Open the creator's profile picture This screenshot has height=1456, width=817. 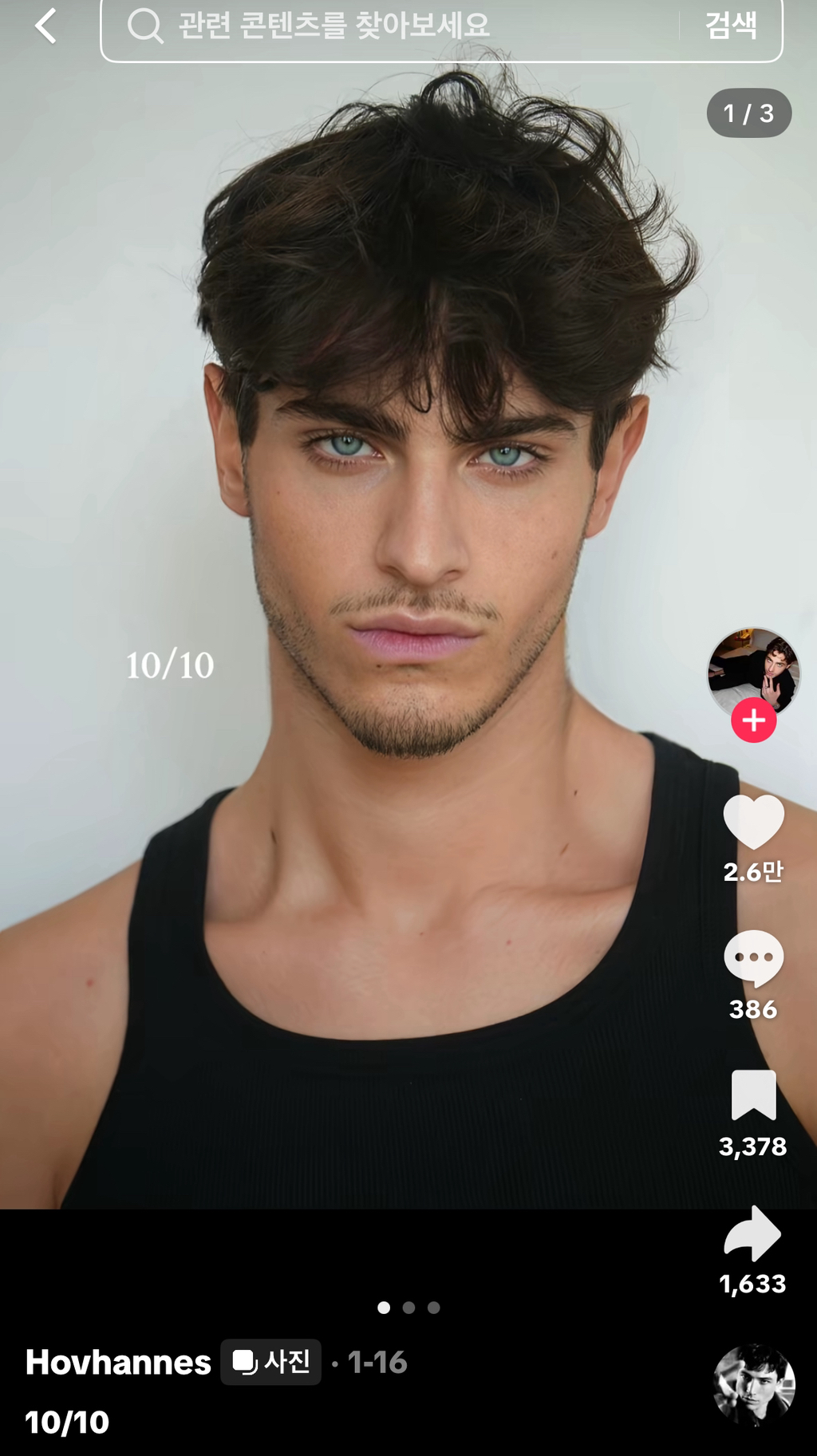click(x=753, y=671)
